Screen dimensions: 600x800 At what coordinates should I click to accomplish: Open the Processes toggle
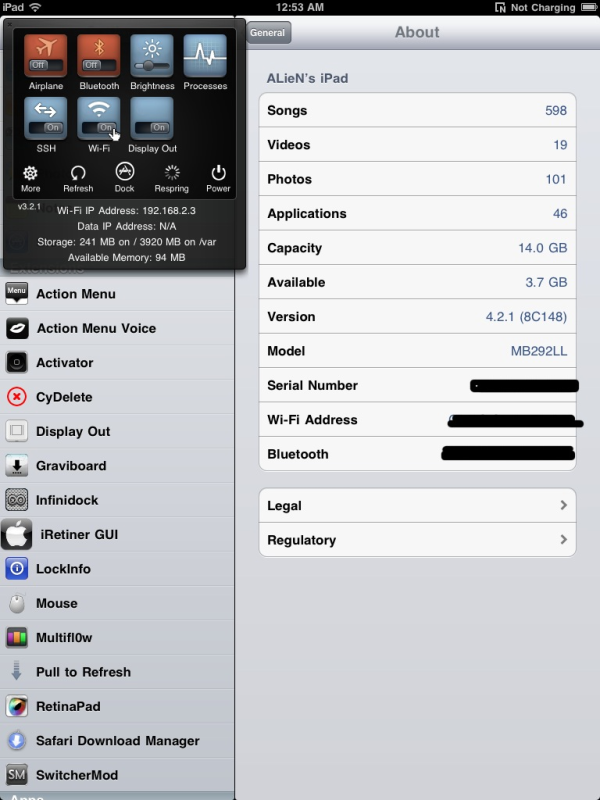click(205, 56)
